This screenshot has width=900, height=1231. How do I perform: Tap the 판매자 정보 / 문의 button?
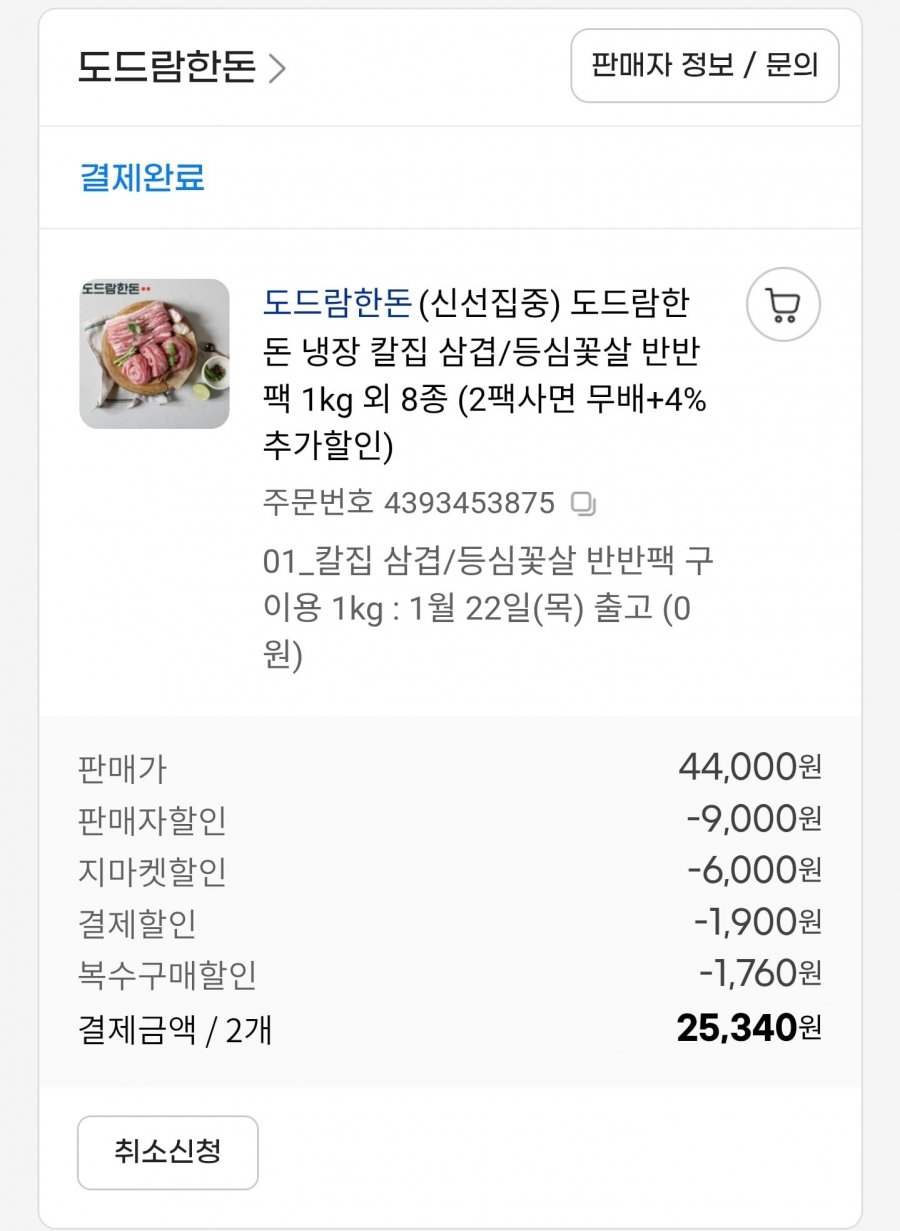[704, 66]
